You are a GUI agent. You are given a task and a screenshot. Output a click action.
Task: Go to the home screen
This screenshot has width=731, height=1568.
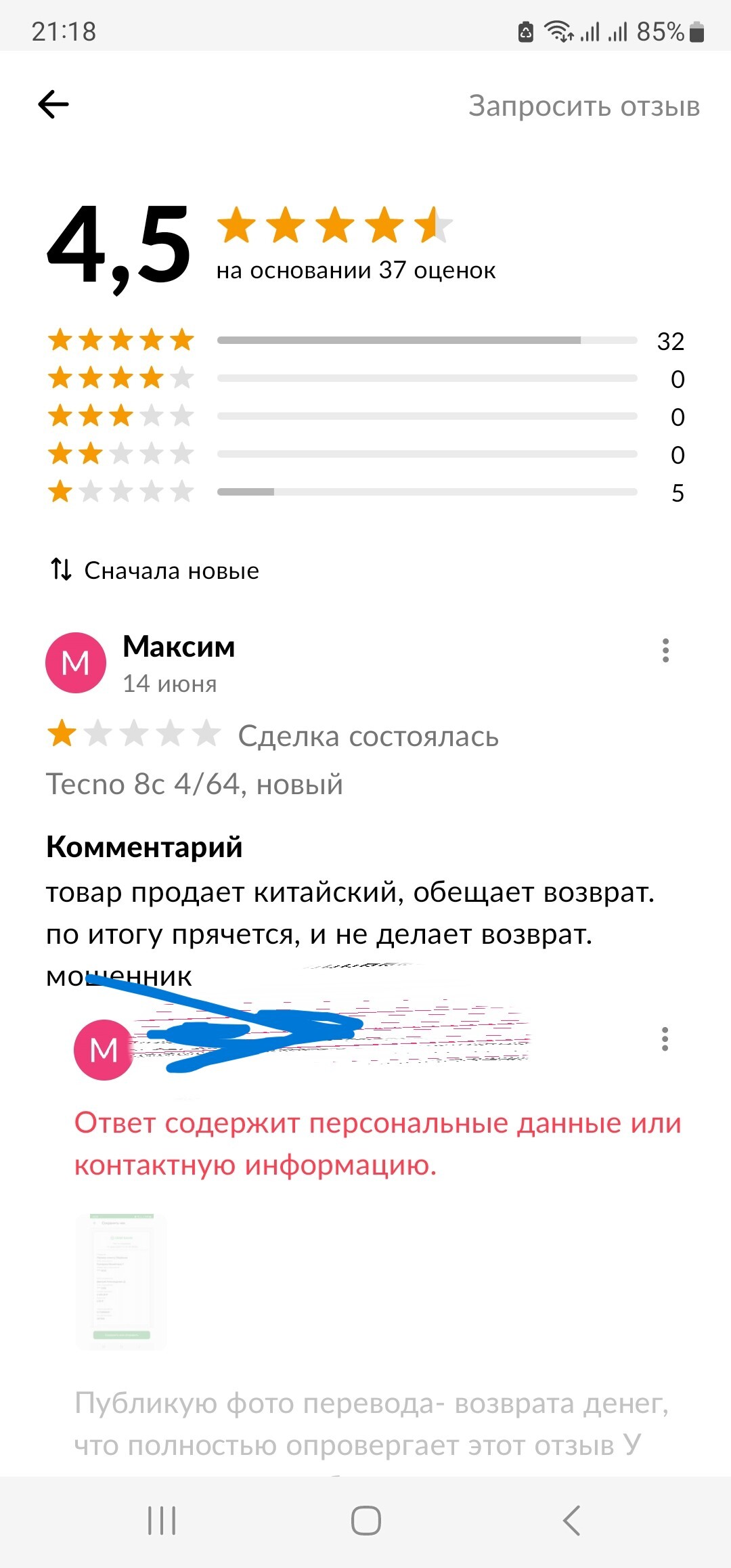tap(365, 1521)
